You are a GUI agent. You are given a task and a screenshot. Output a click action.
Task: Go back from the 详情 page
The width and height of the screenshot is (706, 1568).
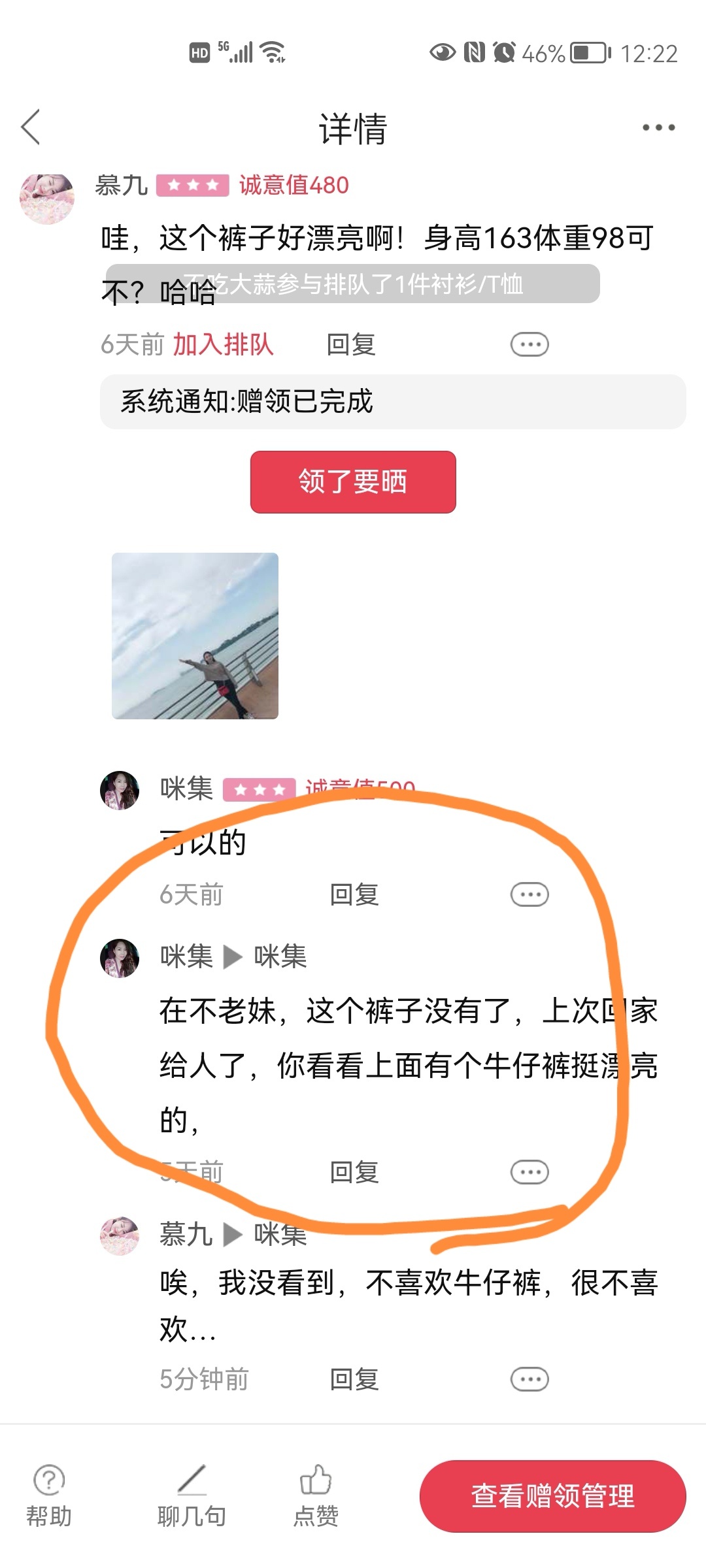pos(31,127)
